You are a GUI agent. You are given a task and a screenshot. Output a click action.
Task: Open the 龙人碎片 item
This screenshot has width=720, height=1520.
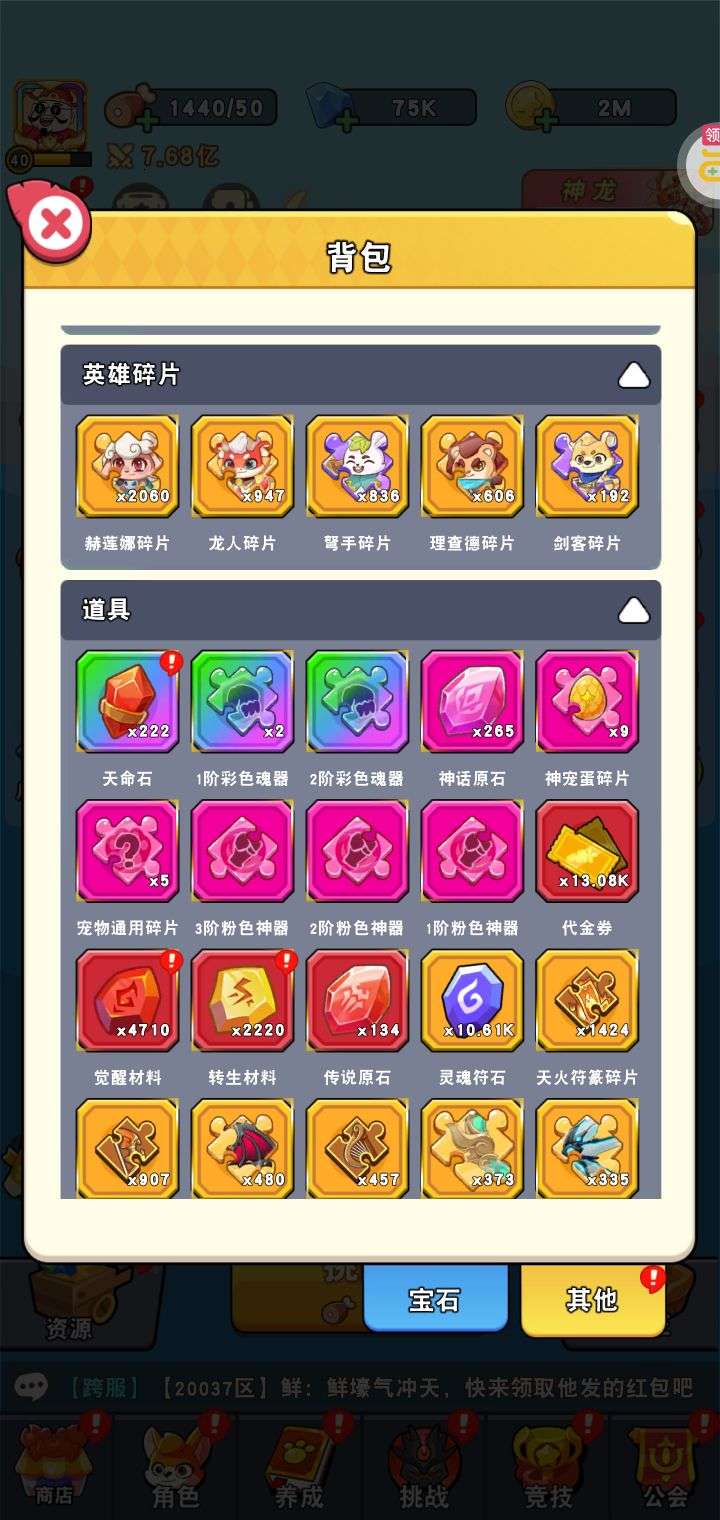coord(242,466)
